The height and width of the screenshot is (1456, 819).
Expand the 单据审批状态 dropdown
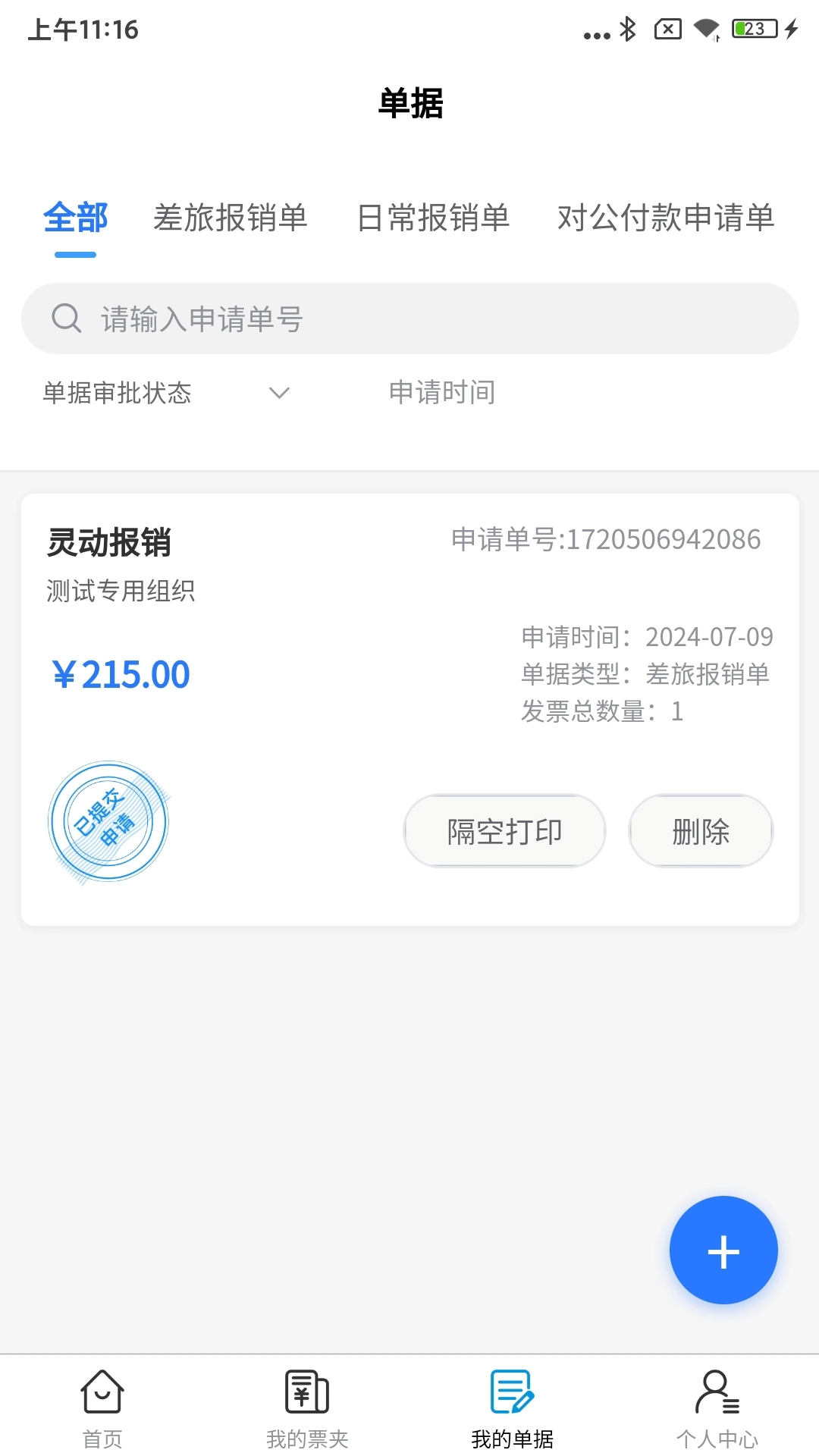pos(118,393)
